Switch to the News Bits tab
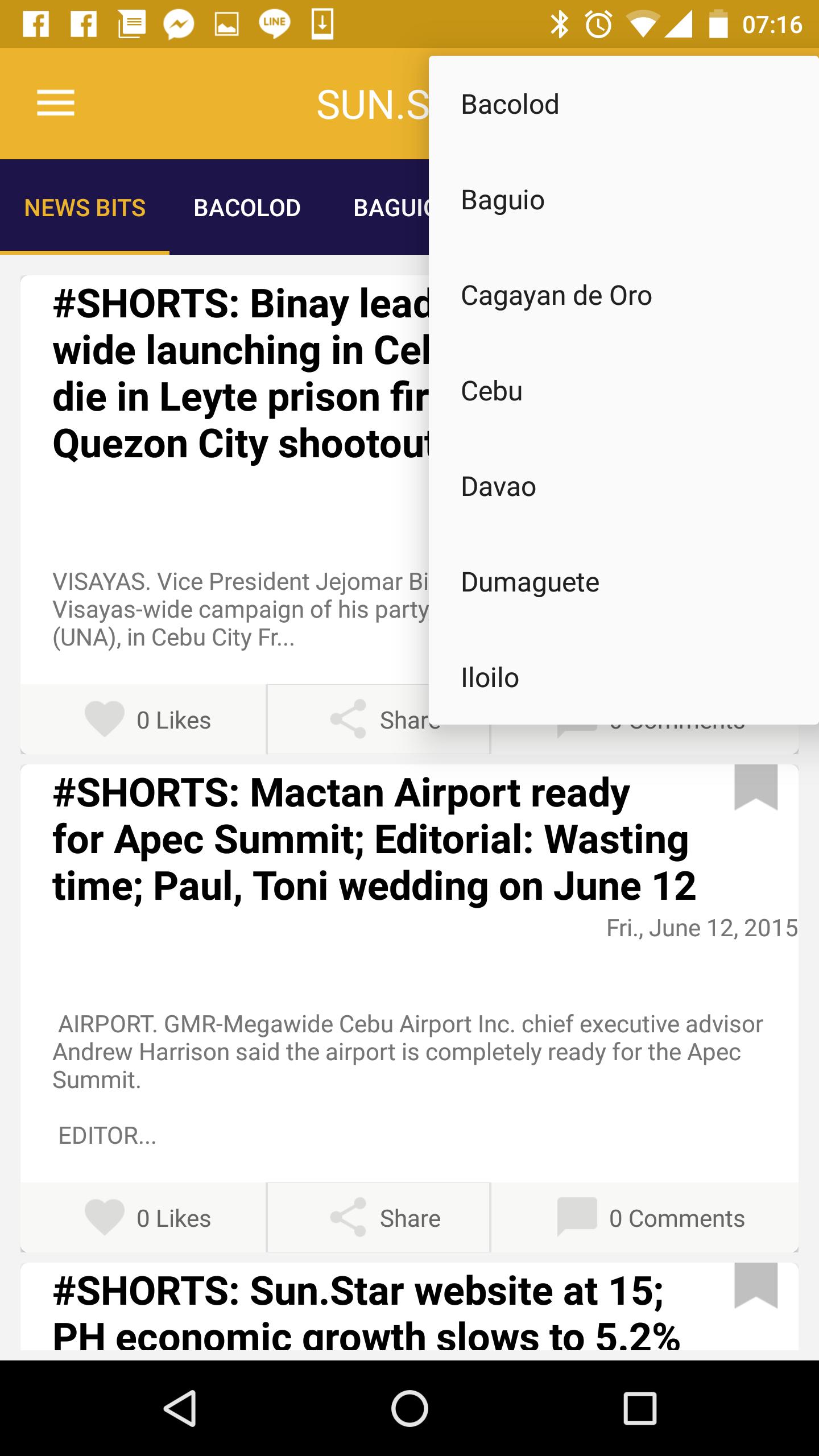This screenshot has height=1456, width=819. pos(85,208)
